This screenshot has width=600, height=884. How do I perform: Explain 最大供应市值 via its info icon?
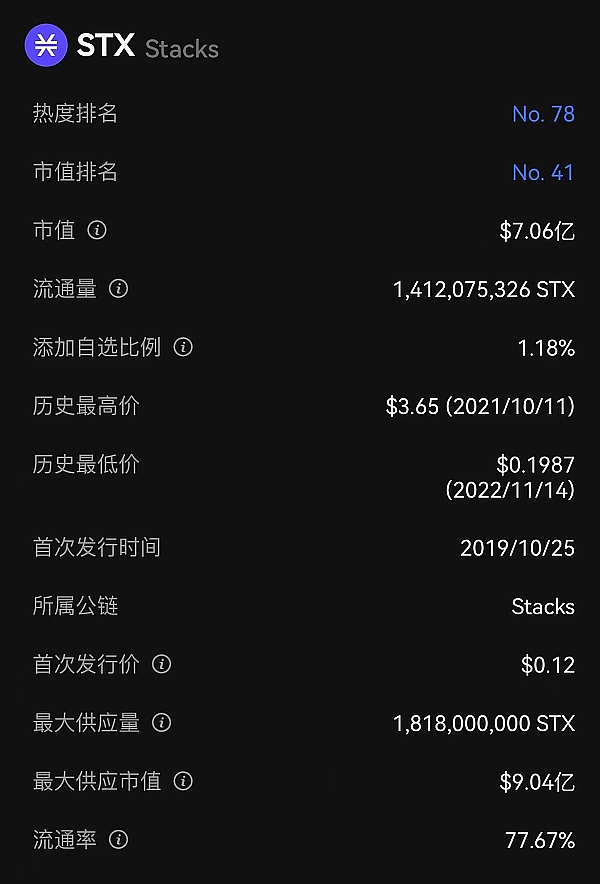click(x=182, y=781)
